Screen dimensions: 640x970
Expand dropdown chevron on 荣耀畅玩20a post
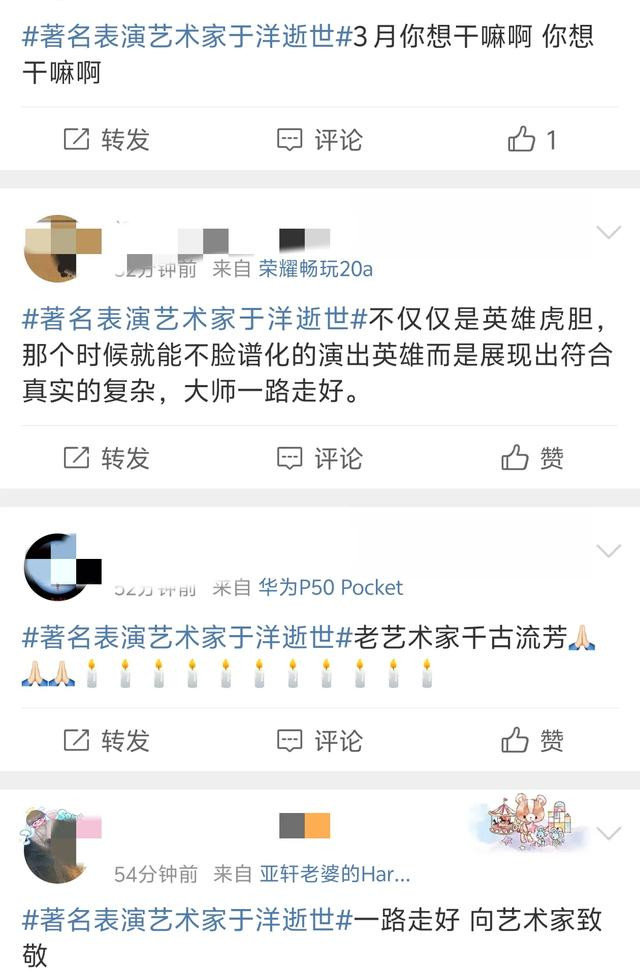click(x=608, y=233)
